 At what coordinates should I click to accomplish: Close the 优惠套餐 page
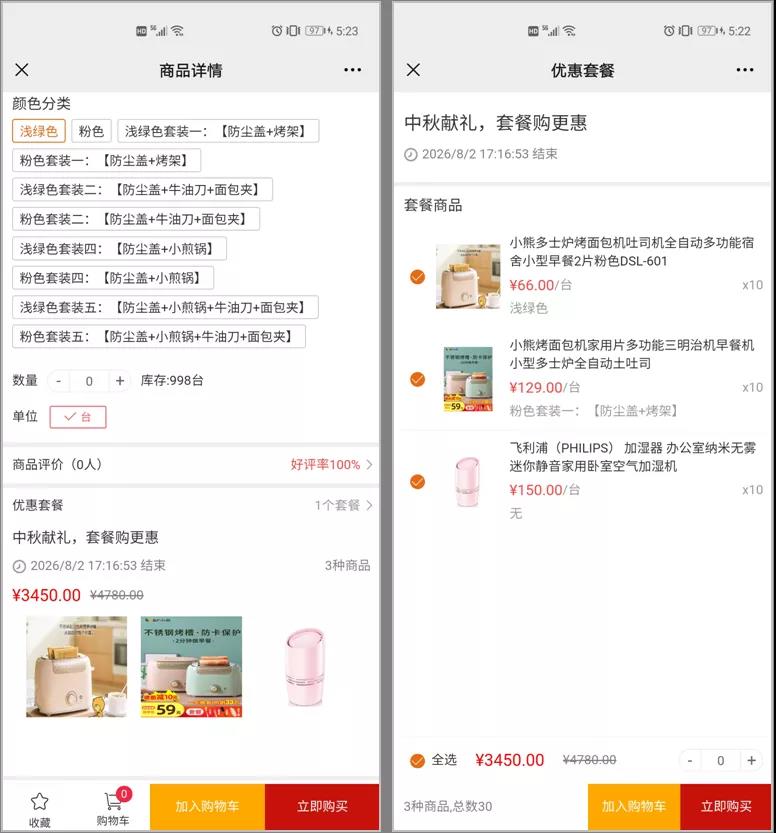[413, 70]
